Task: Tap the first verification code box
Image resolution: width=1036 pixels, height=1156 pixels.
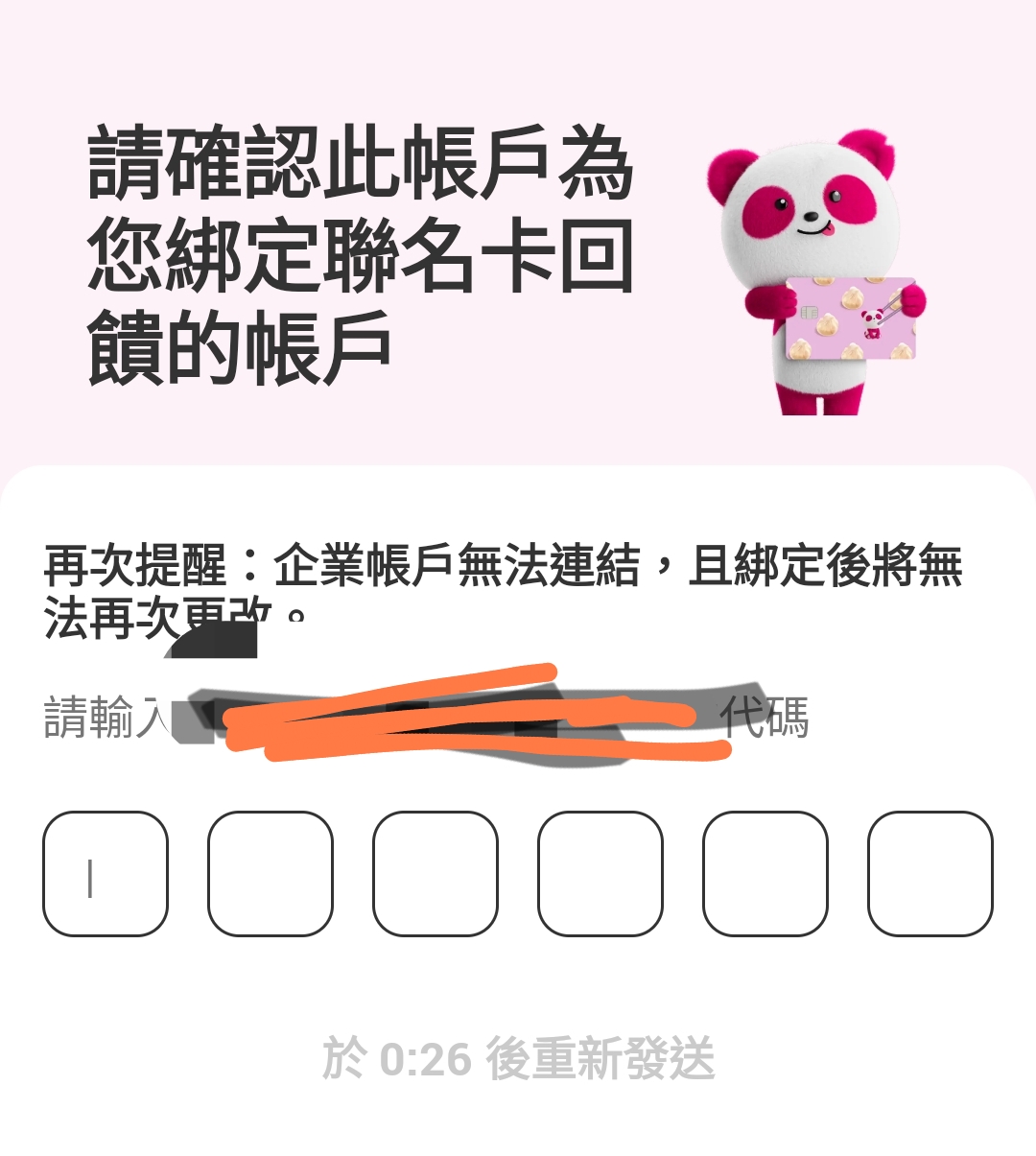Action: [x=106, y=874]
